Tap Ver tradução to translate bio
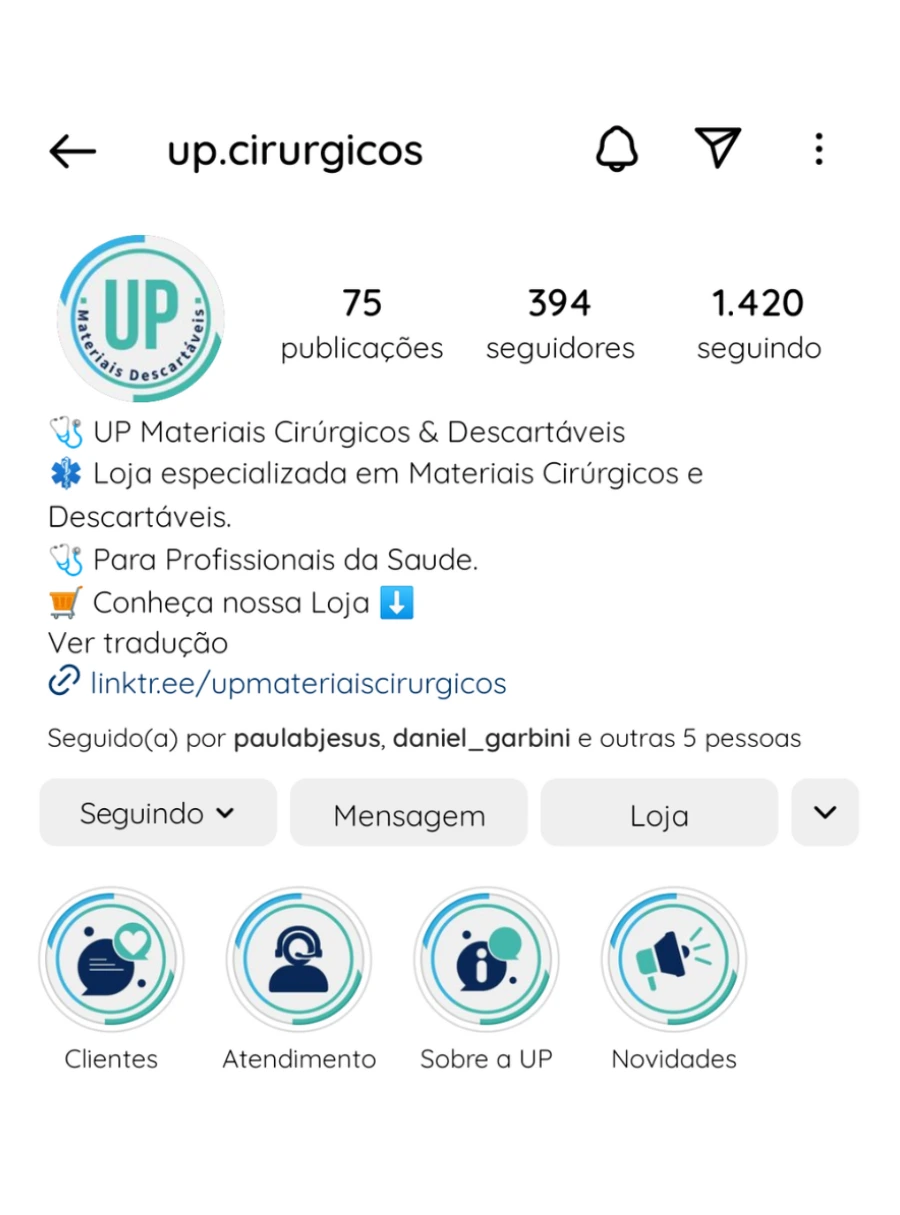This screenshot has height=1215, width=900. pyautogui.click(x=138, y=643)
